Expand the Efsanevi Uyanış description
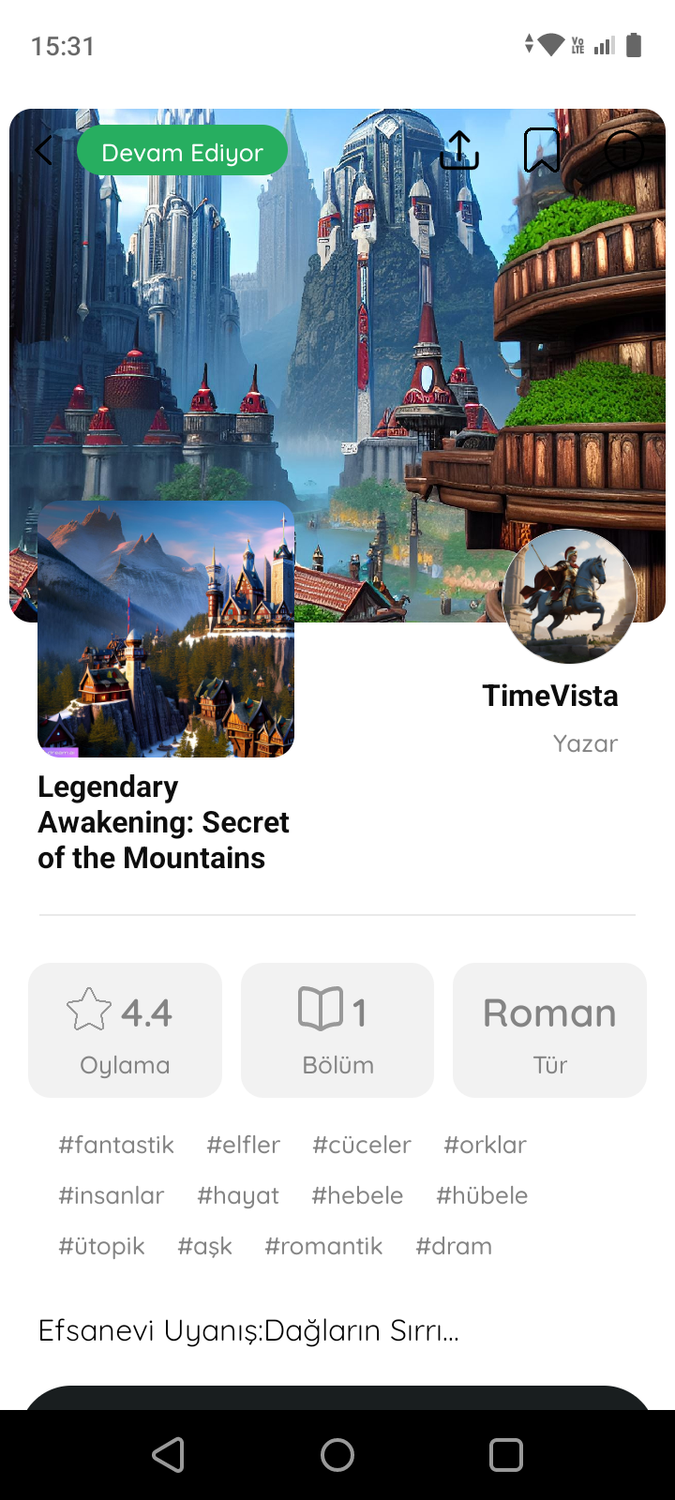Viewport: 675px width, 1500px height. tap(248, 1331)
